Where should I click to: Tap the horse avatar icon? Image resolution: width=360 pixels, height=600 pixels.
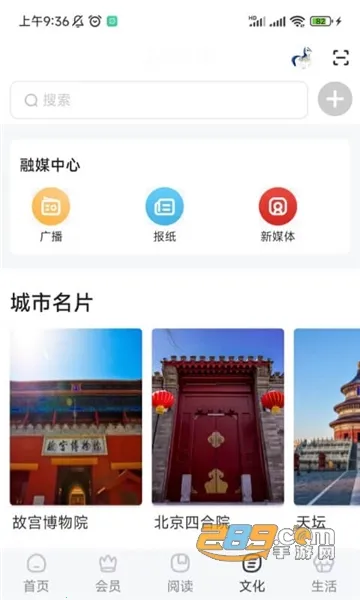tap(303, 58)
